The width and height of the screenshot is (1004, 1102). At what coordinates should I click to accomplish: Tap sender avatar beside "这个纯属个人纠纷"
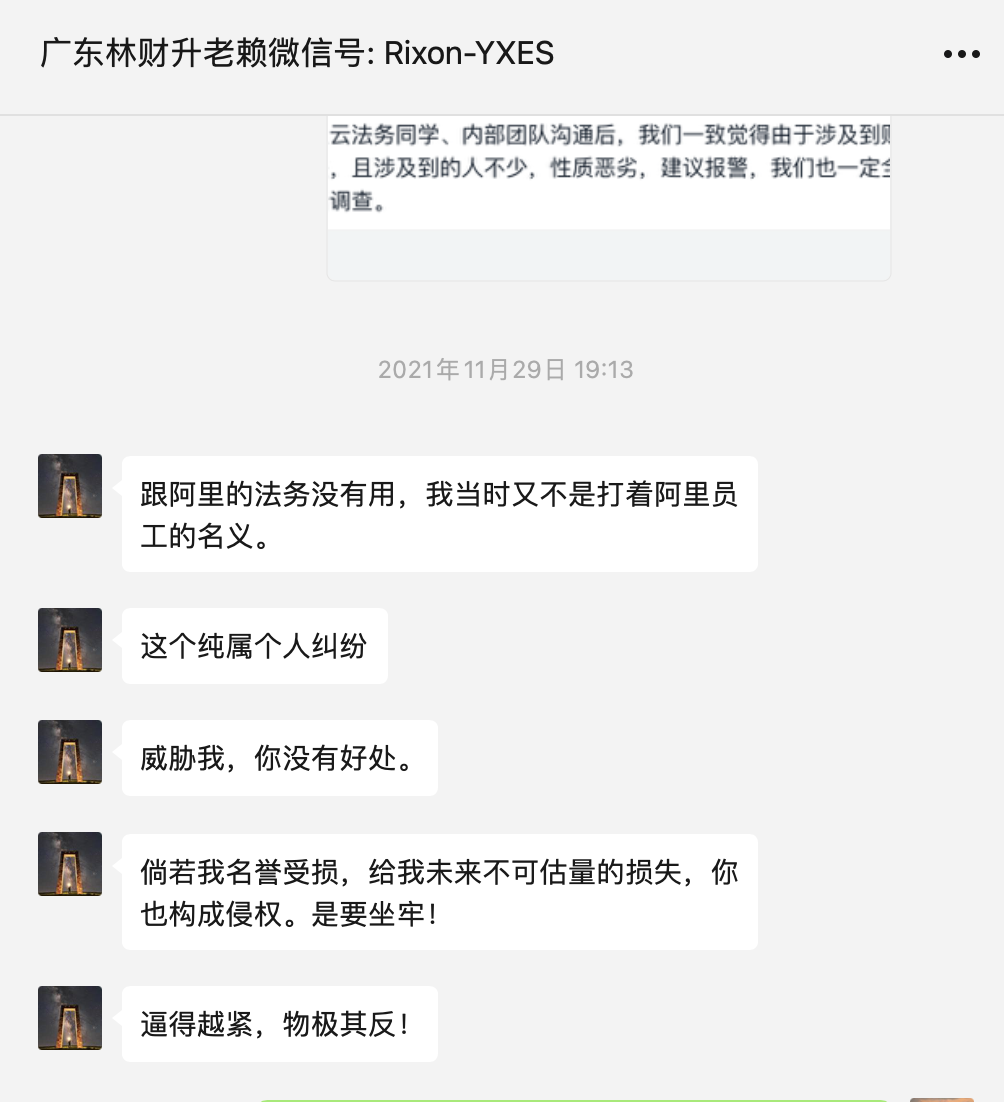tap(70, 640)
